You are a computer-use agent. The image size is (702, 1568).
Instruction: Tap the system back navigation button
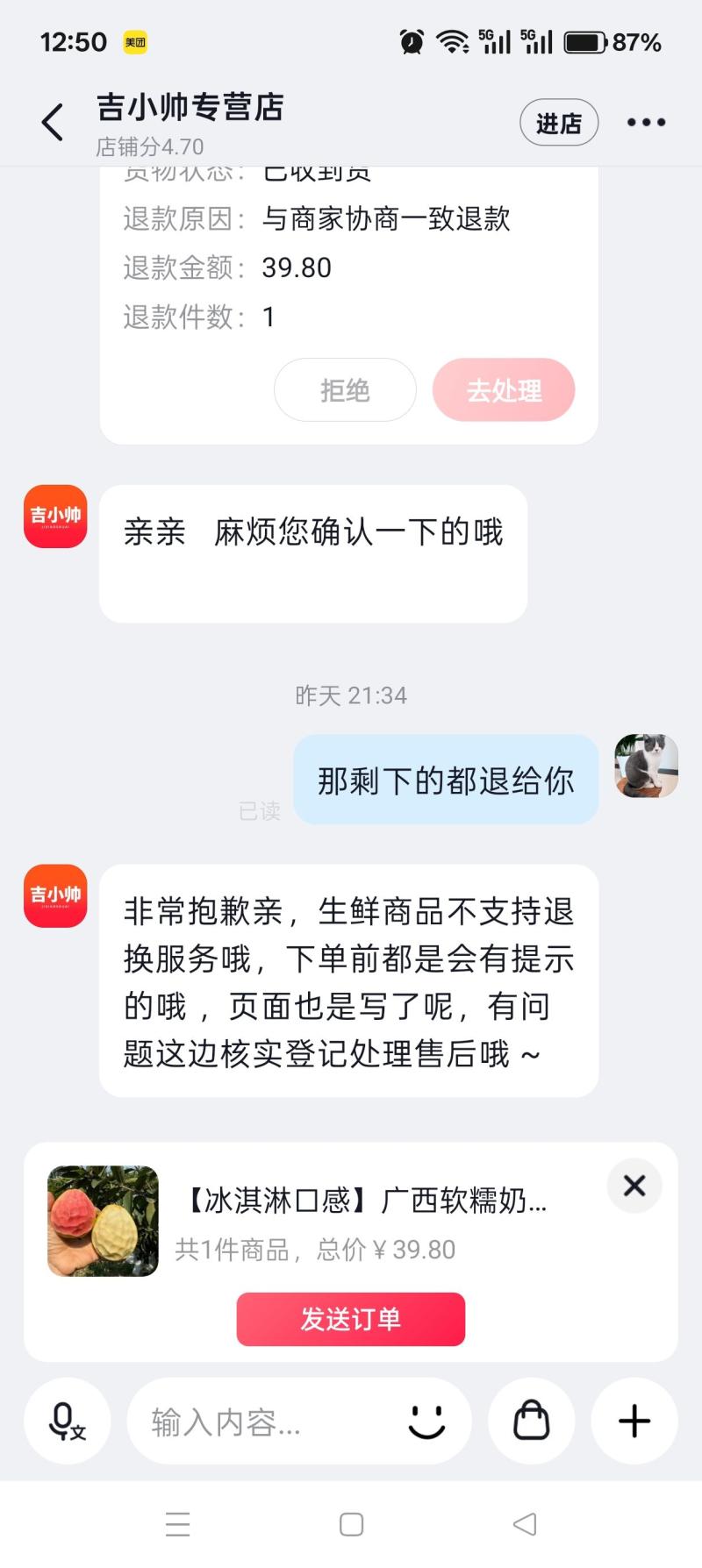pyautogui.click(x=525, y=1524)
